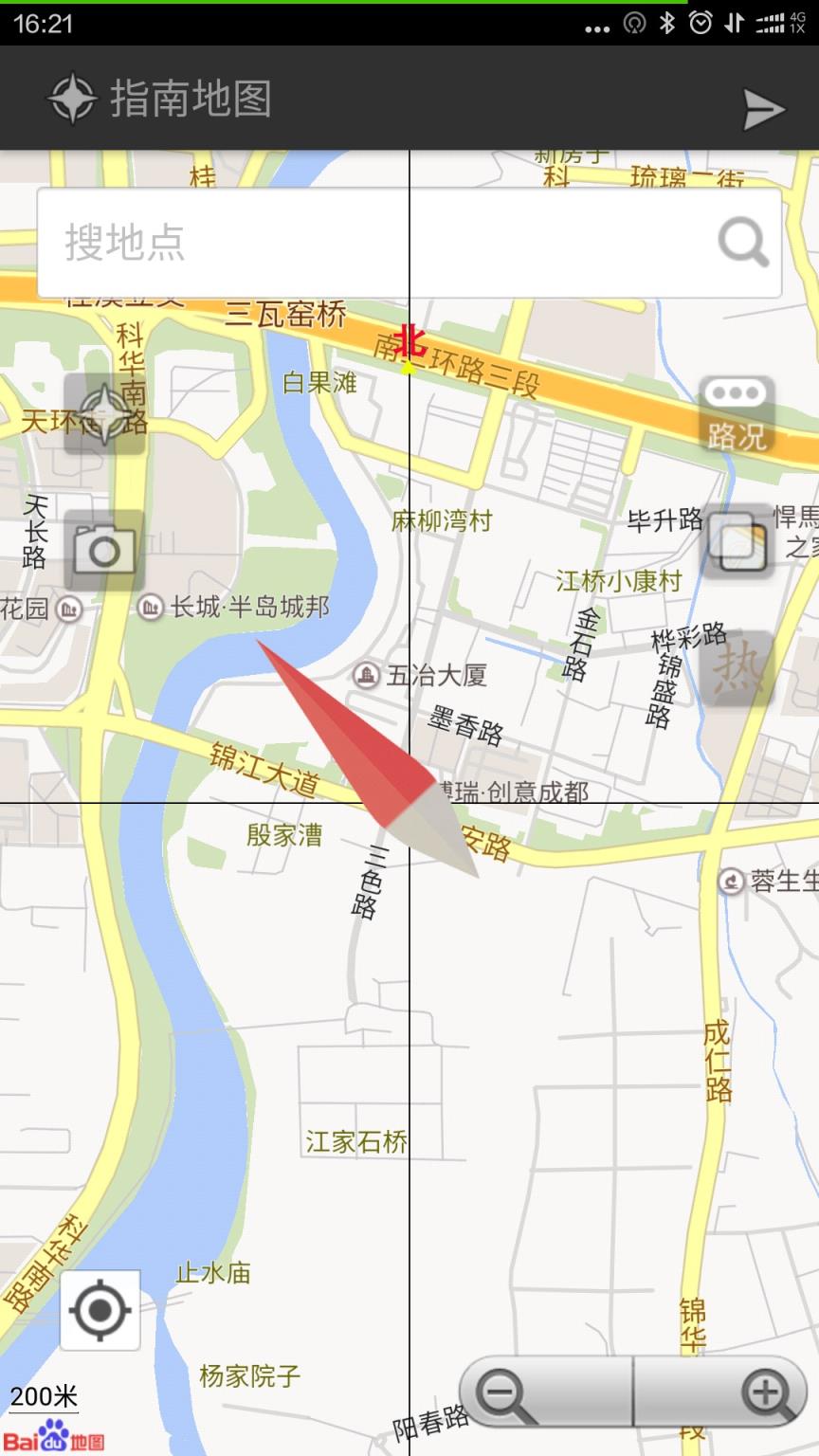Open the share arrow at top right
The height and width of the screenshot is (1456, 819).
click(764, 110)
